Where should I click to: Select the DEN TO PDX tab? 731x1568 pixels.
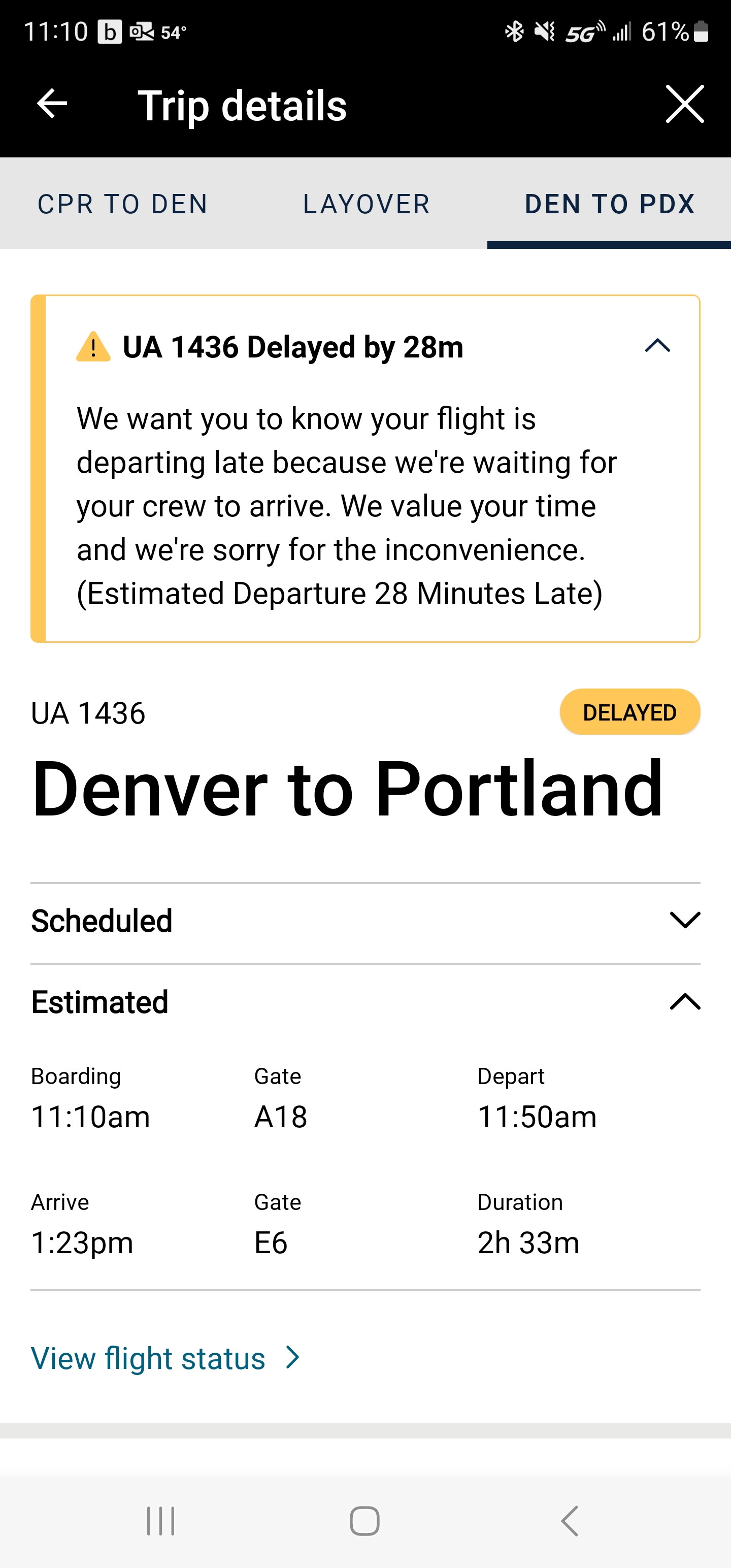[x=609, y=204]
